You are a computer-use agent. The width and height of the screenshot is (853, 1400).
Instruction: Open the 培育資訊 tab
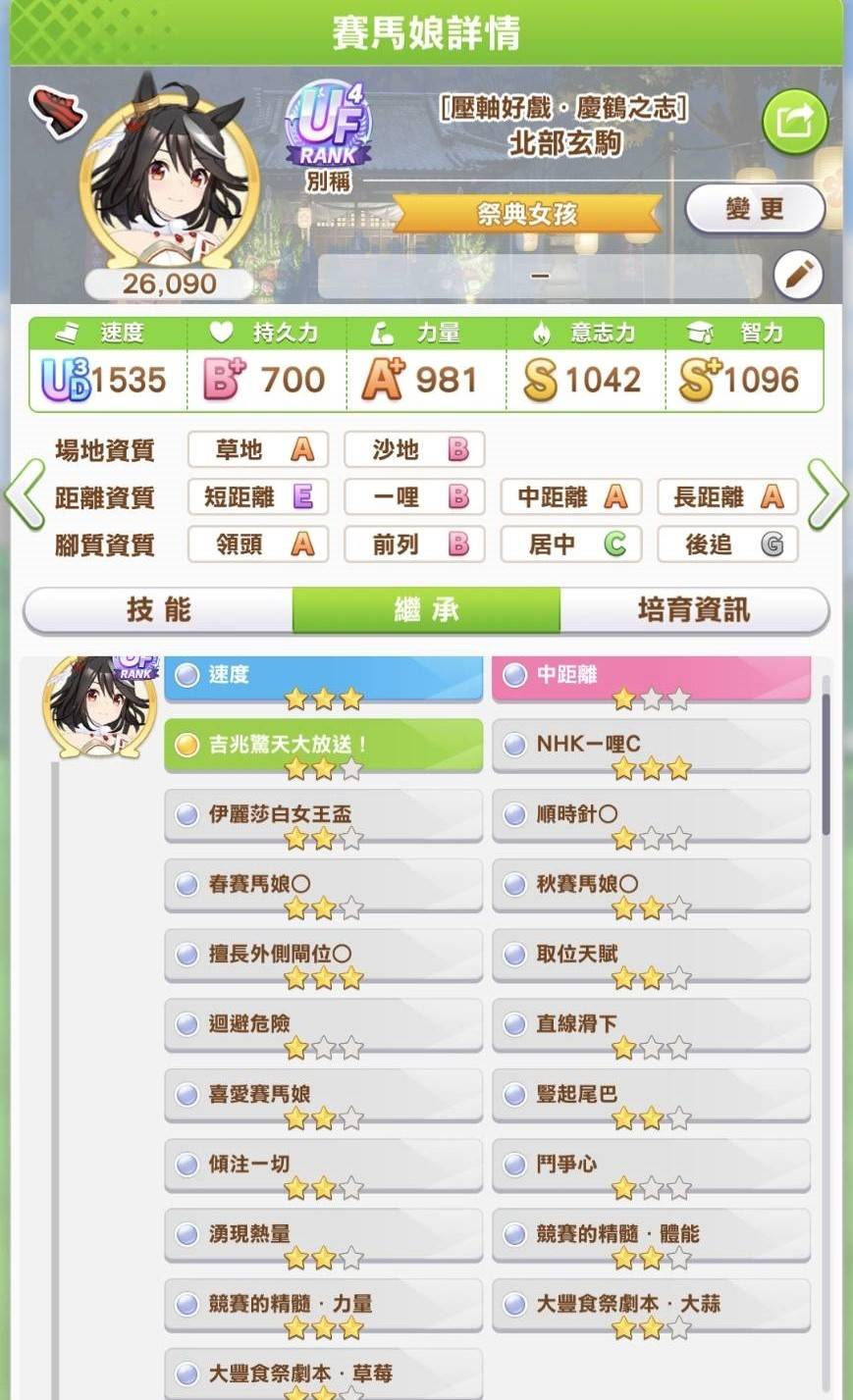point(693,610)
